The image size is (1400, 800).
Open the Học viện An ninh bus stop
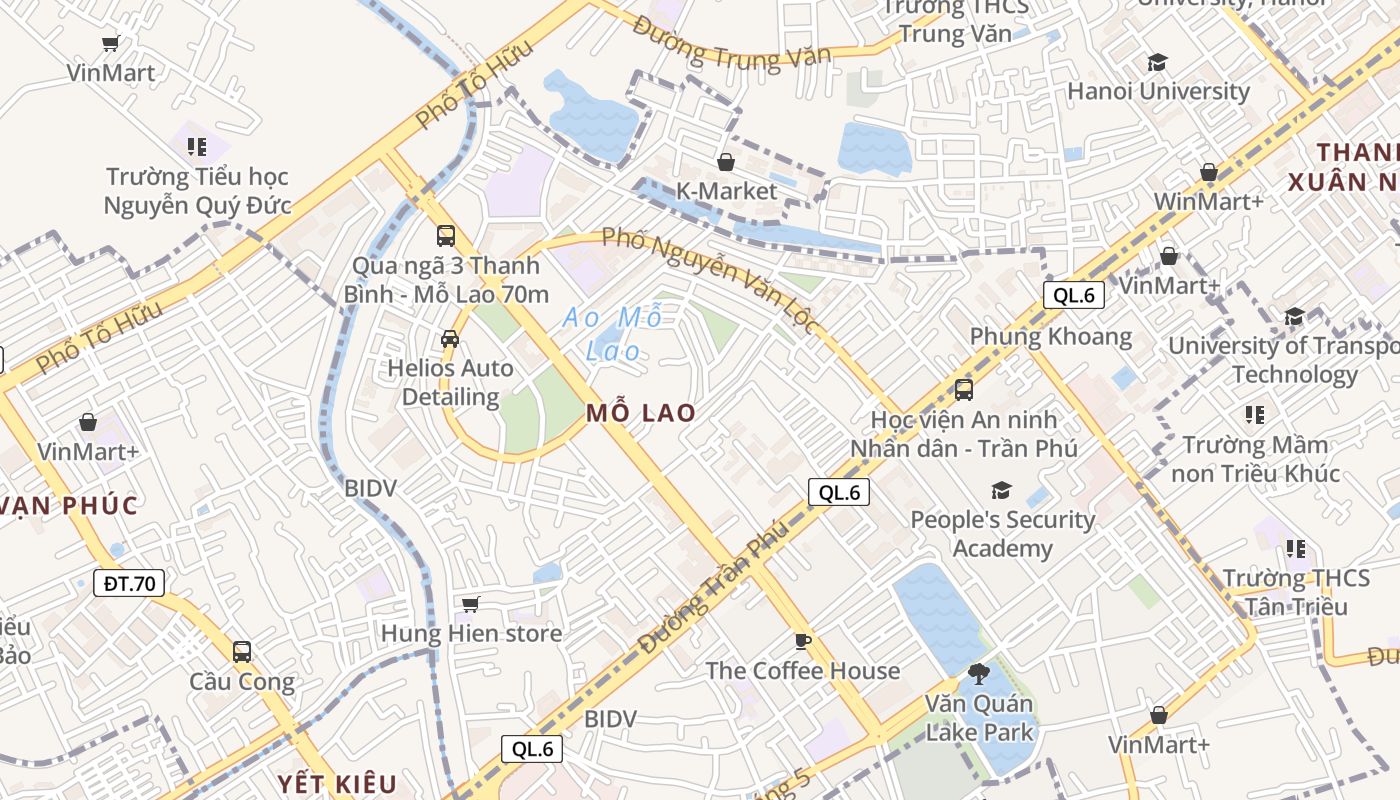click(x=964, y=390)
